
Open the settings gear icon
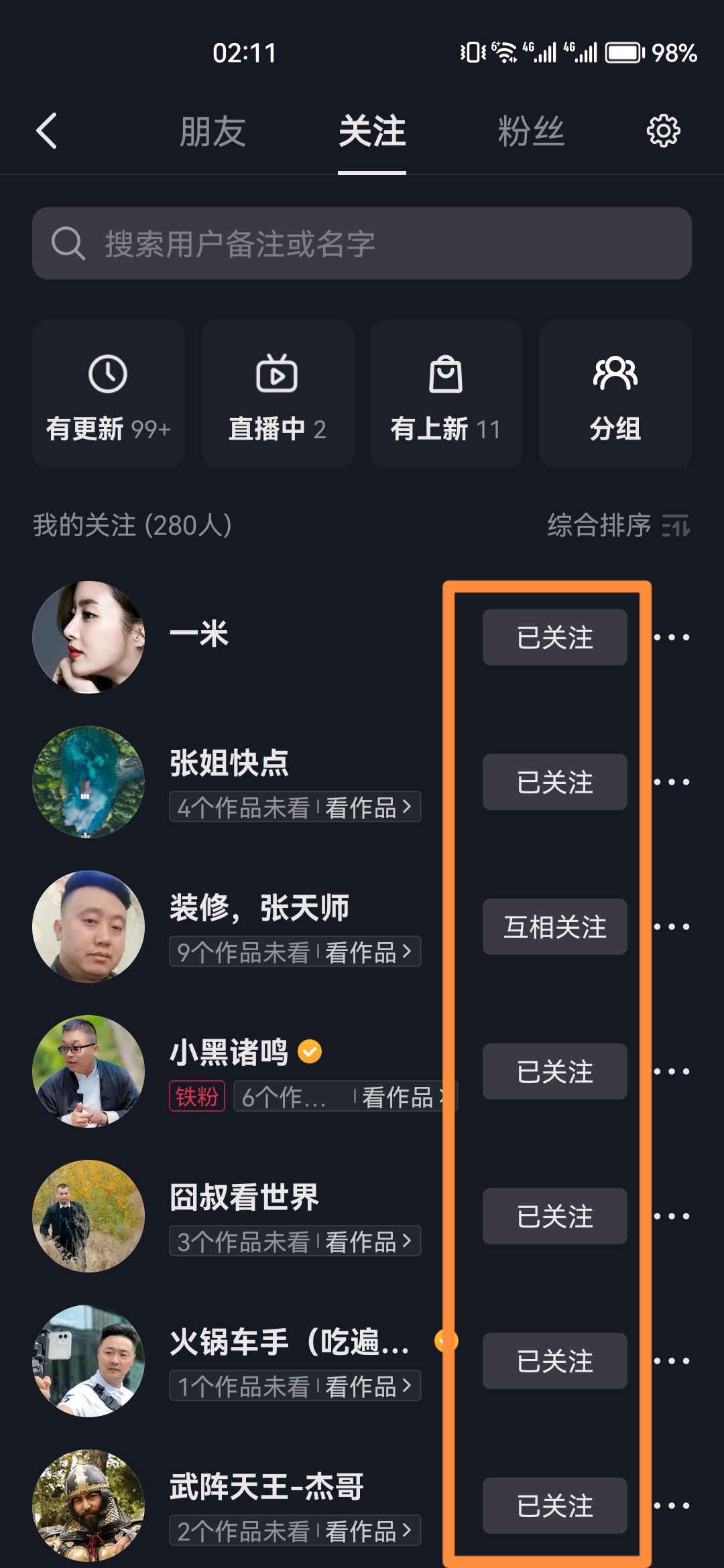[x=663, y=132]
